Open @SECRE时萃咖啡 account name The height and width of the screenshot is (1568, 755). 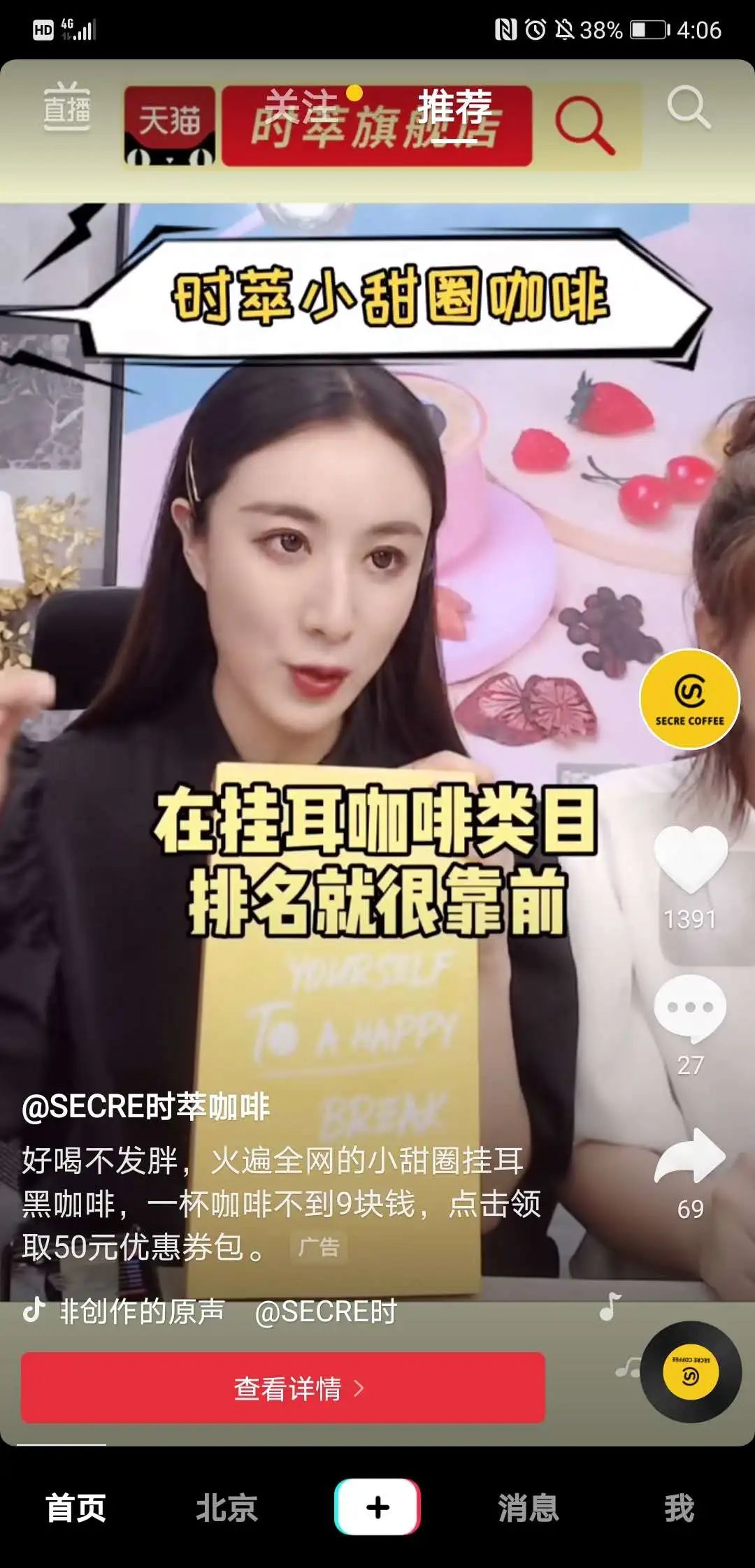tap(145, 1107)
